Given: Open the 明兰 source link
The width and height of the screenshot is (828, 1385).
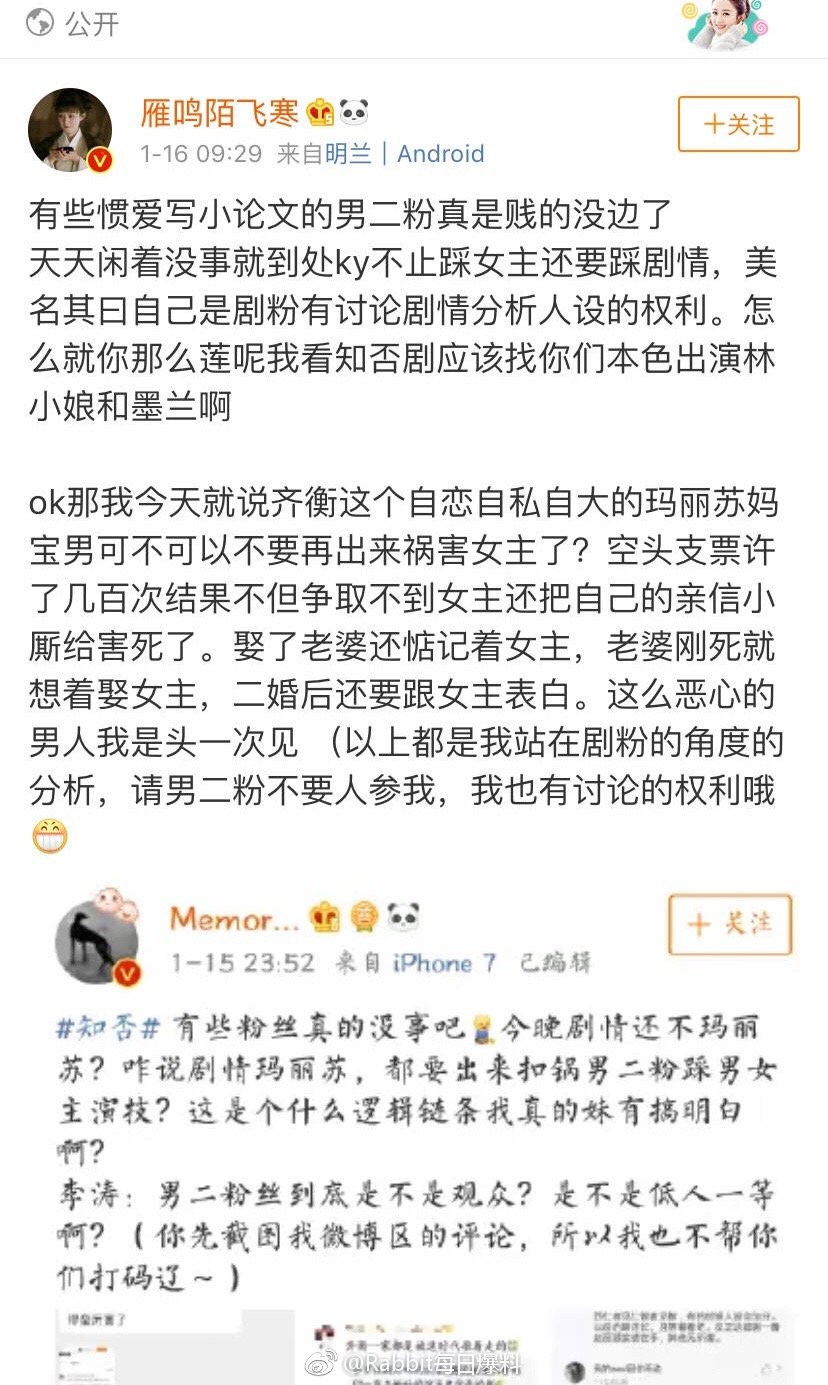Looking at the screenshot, I should pyautogui.click(x=348, y=154).
